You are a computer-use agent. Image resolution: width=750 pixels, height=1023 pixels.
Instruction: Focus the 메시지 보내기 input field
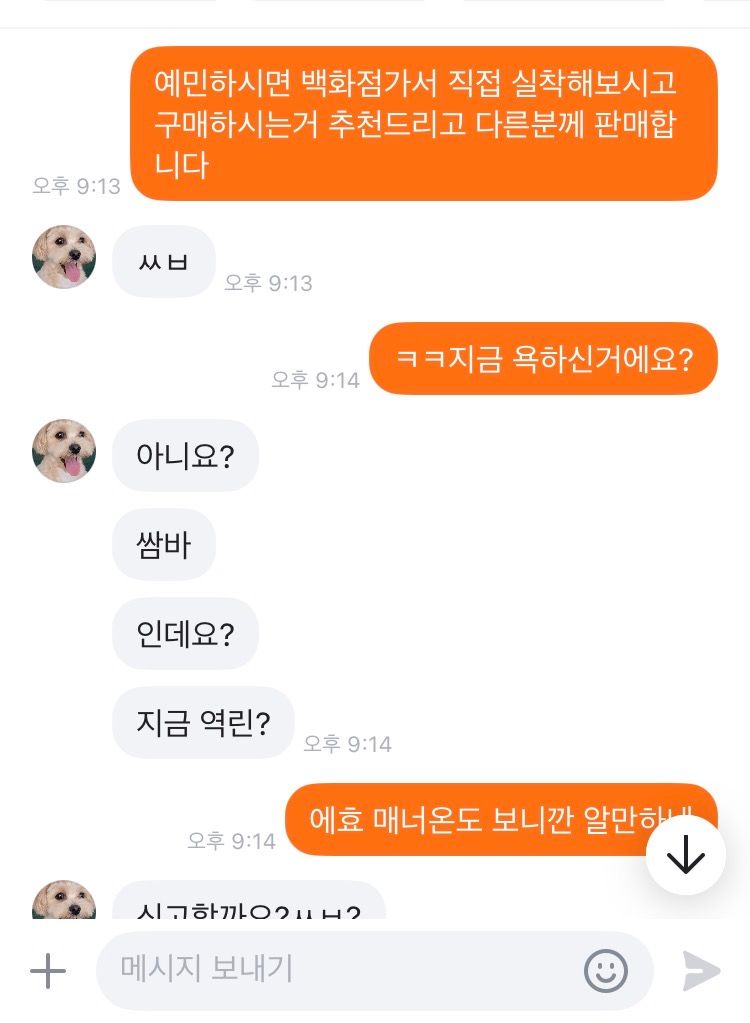[x=340, y=970]
